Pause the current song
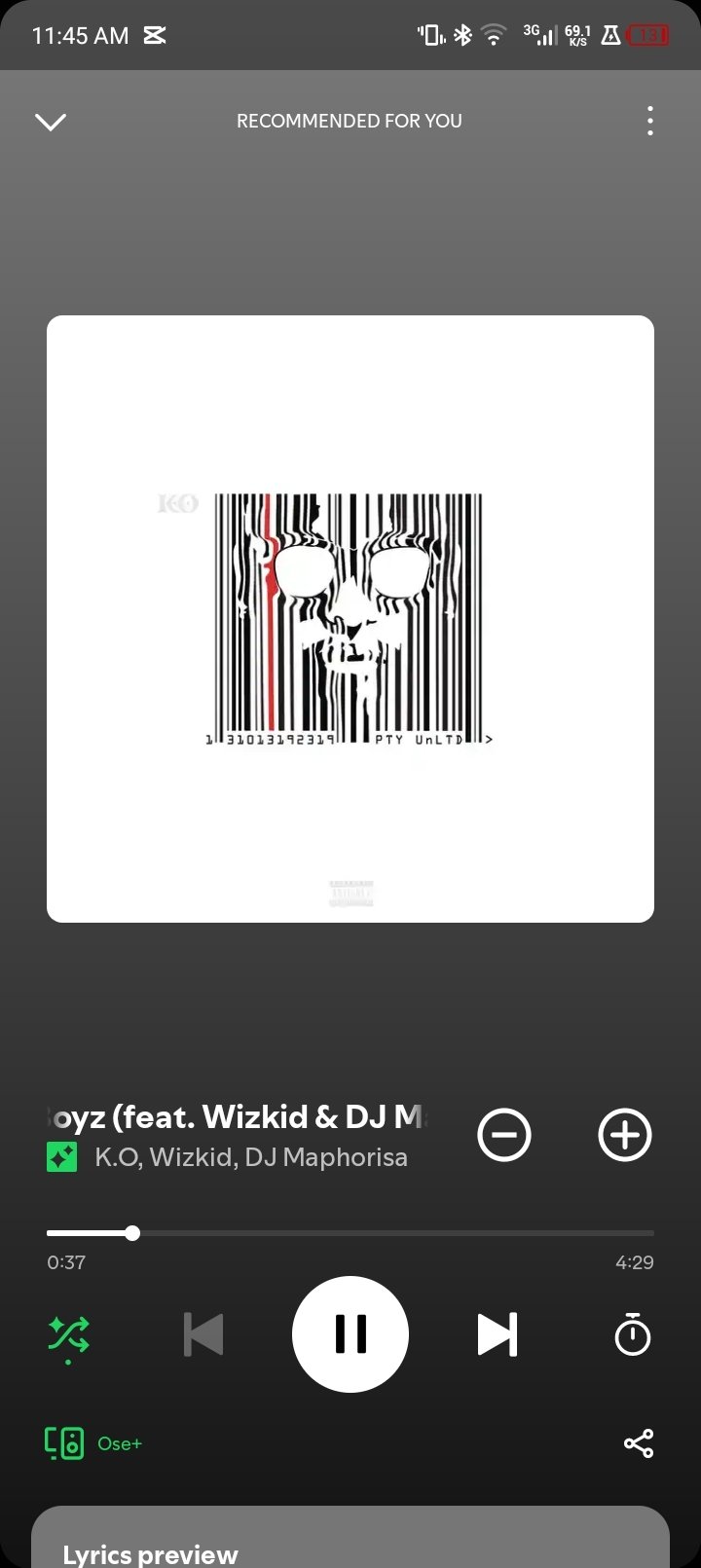The image size is (701, 1568). pos(350,1334)
